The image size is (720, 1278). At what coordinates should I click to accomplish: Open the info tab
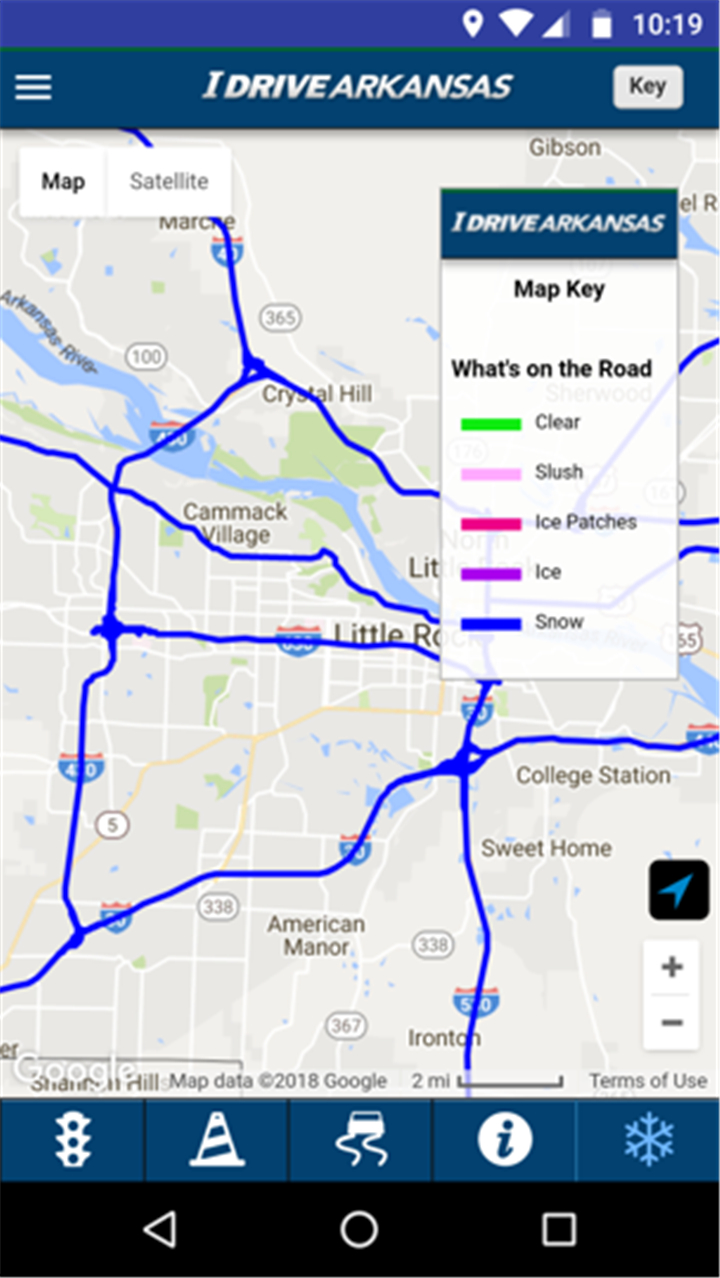tap(505, 1140)
